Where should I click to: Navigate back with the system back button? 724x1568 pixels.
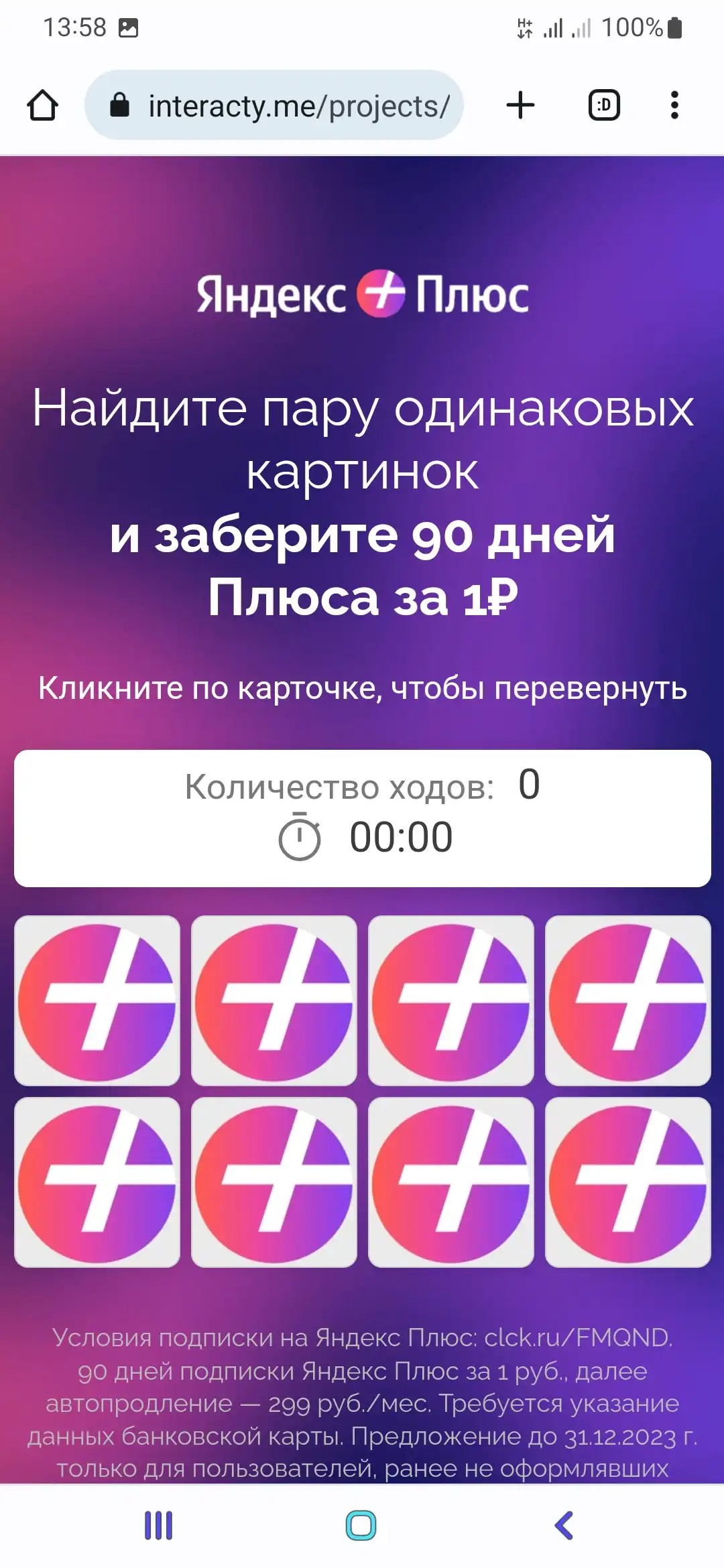click(564, 1526)
